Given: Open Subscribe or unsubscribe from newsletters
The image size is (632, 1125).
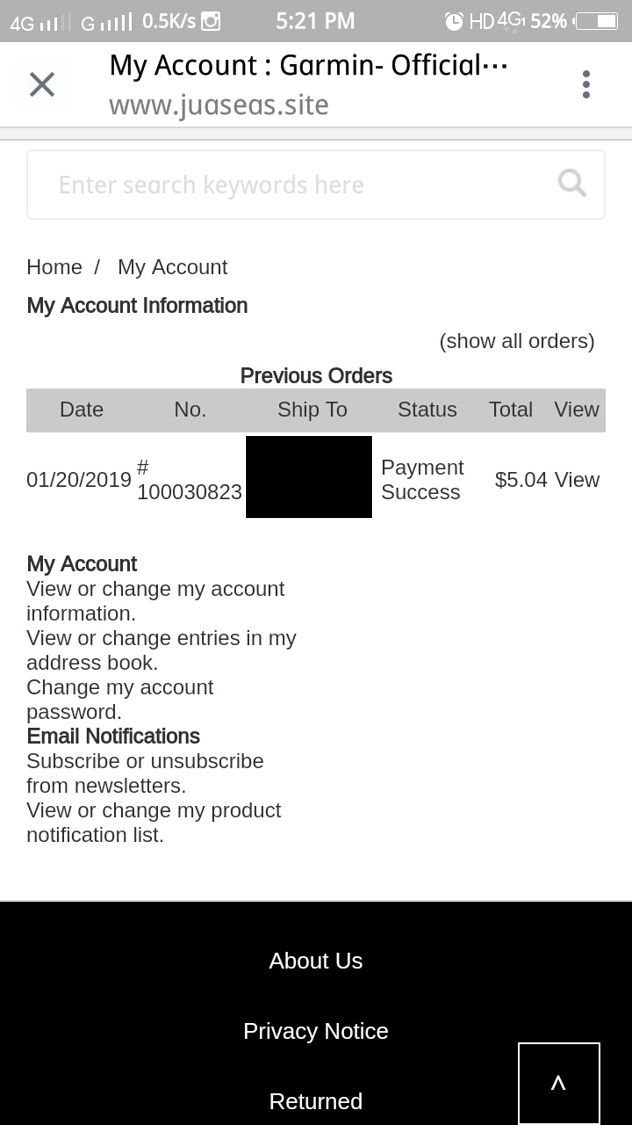Looking at the screenshot, I should [x=145, y=773].
